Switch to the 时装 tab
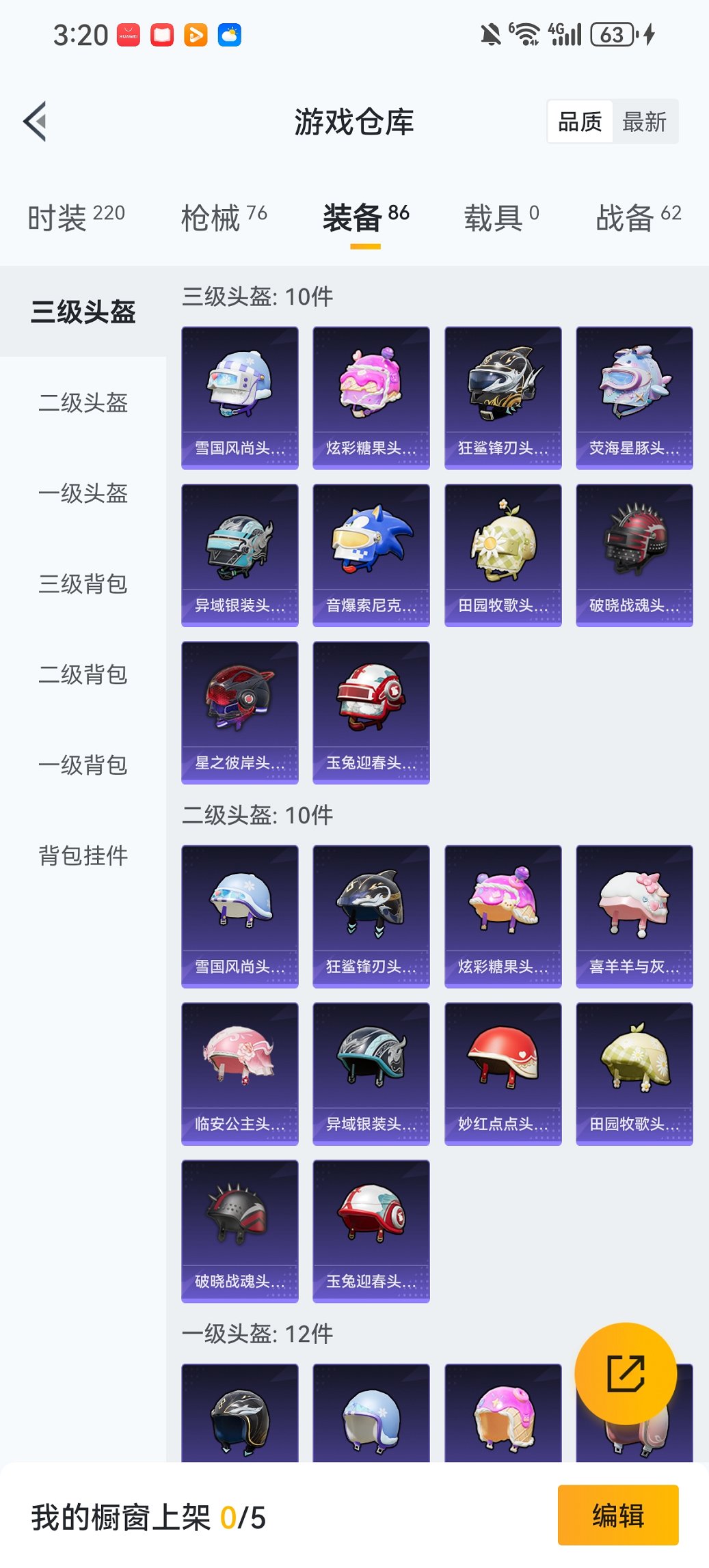The image size is (709, 1568). coord(76,217)
